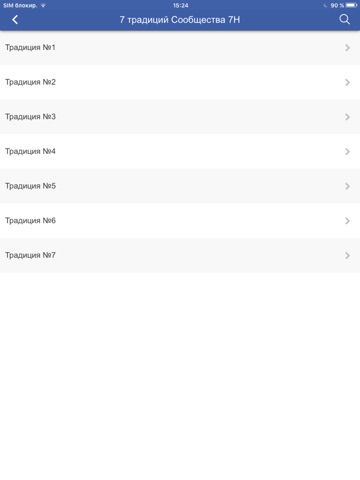Open the Традиция №5 row
The height and width of the screenshot is (480, 360).
click(x=180, y=186)
